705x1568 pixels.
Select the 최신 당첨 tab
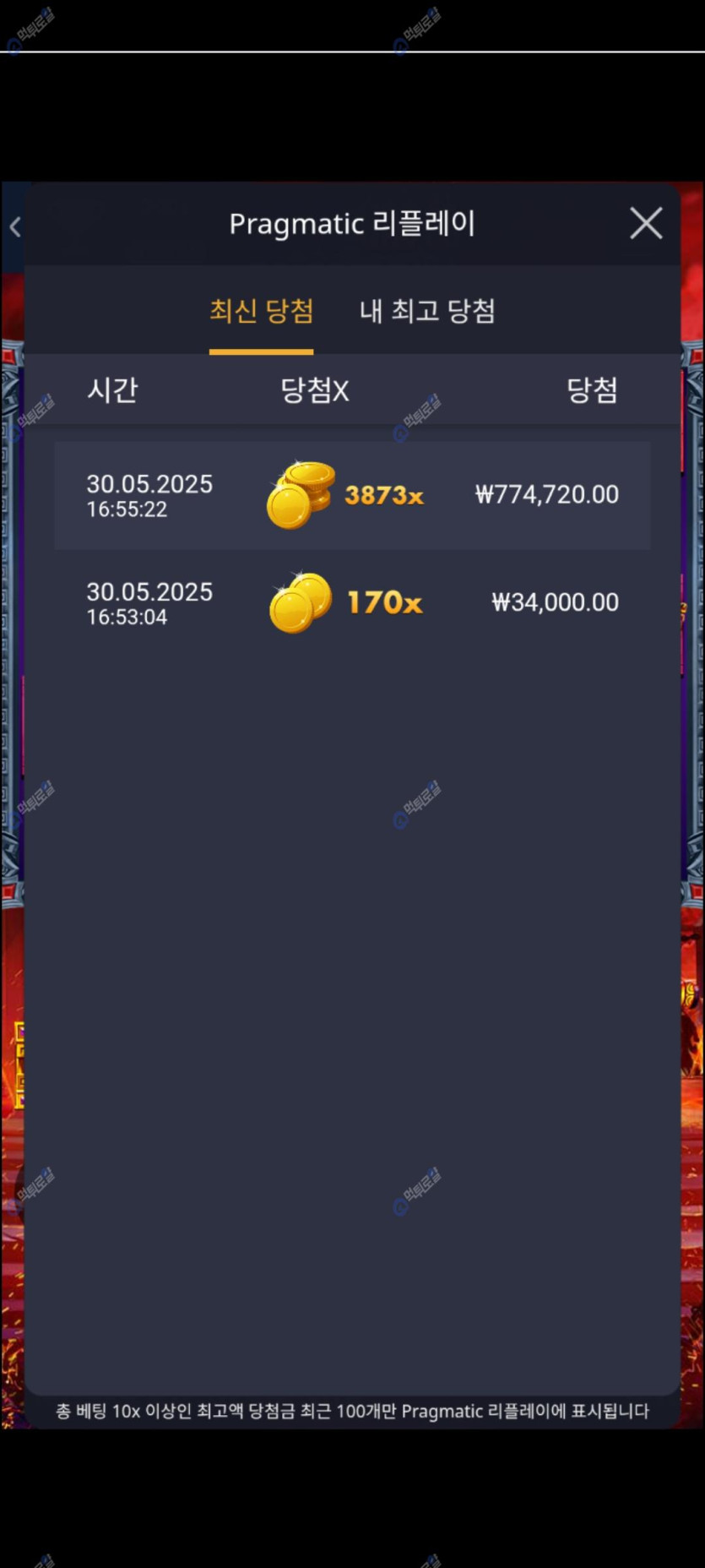coord(261,312)
